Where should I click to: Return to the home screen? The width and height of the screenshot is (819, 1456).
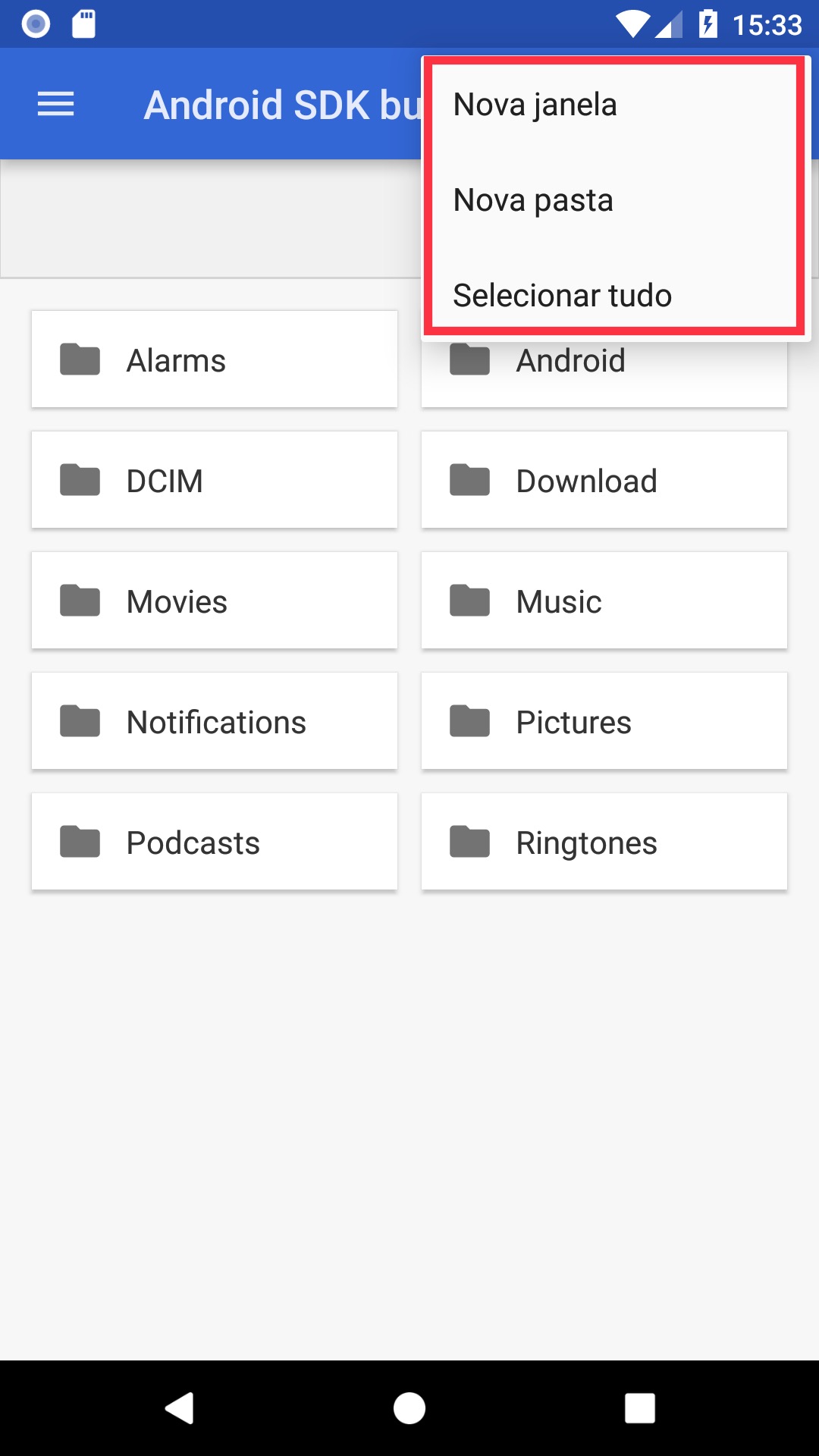pyautogui.click(x=409, y=1408)
